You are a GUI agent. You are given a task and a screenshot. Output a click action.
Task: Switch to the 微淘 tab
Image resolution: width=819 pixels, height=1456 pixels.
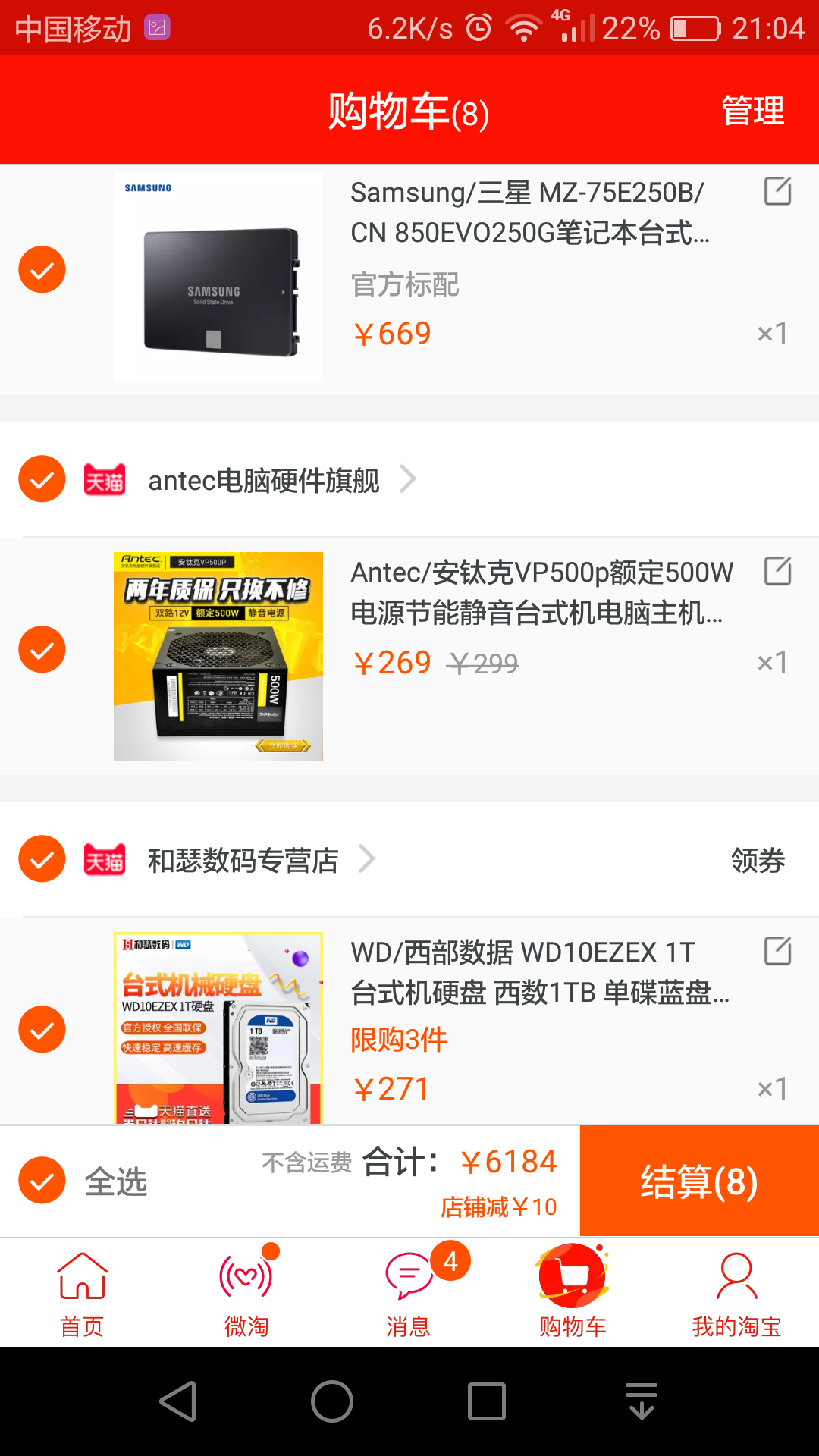tap(246, 1294)
